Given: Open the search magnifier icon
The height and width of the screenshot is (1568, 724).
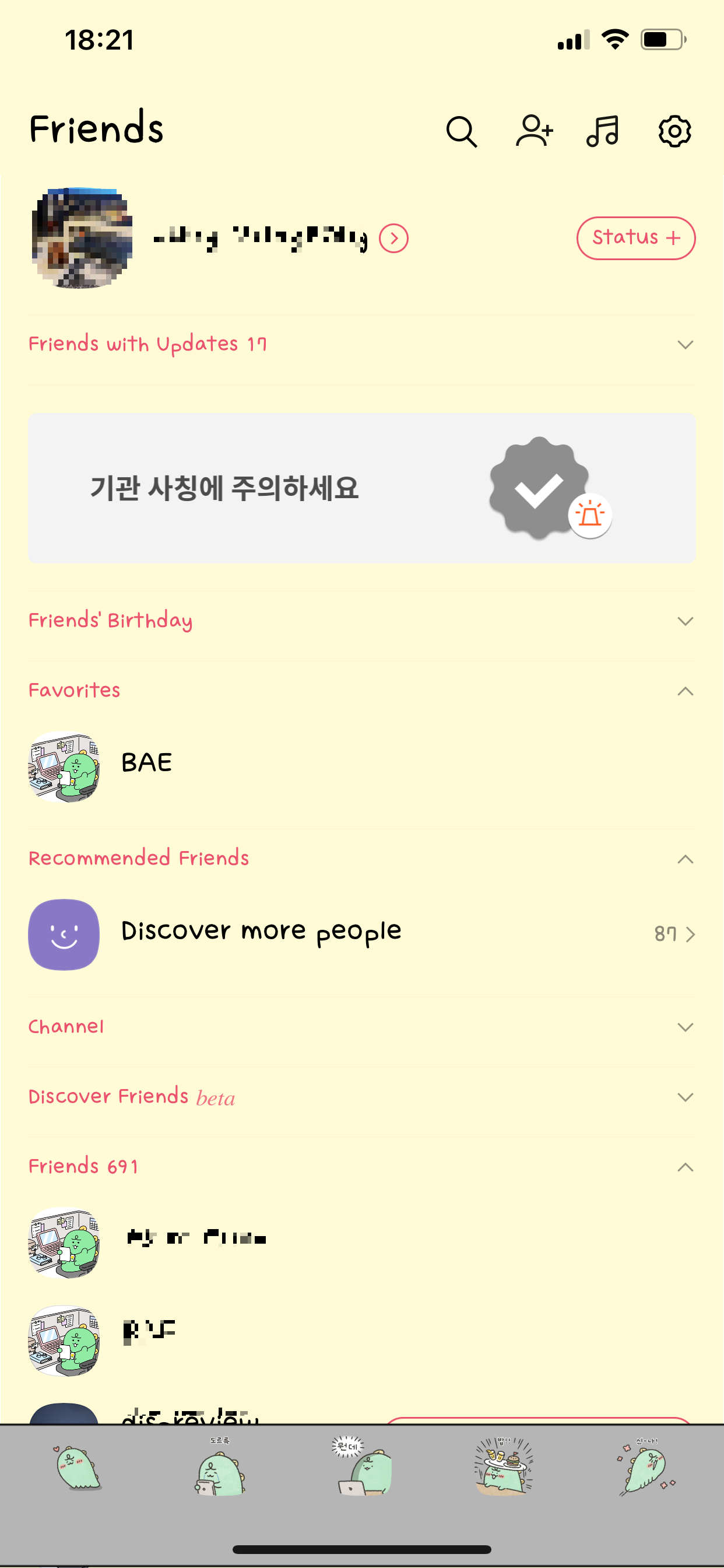Looking at the screenshot, I should click(x=461, y=131).
